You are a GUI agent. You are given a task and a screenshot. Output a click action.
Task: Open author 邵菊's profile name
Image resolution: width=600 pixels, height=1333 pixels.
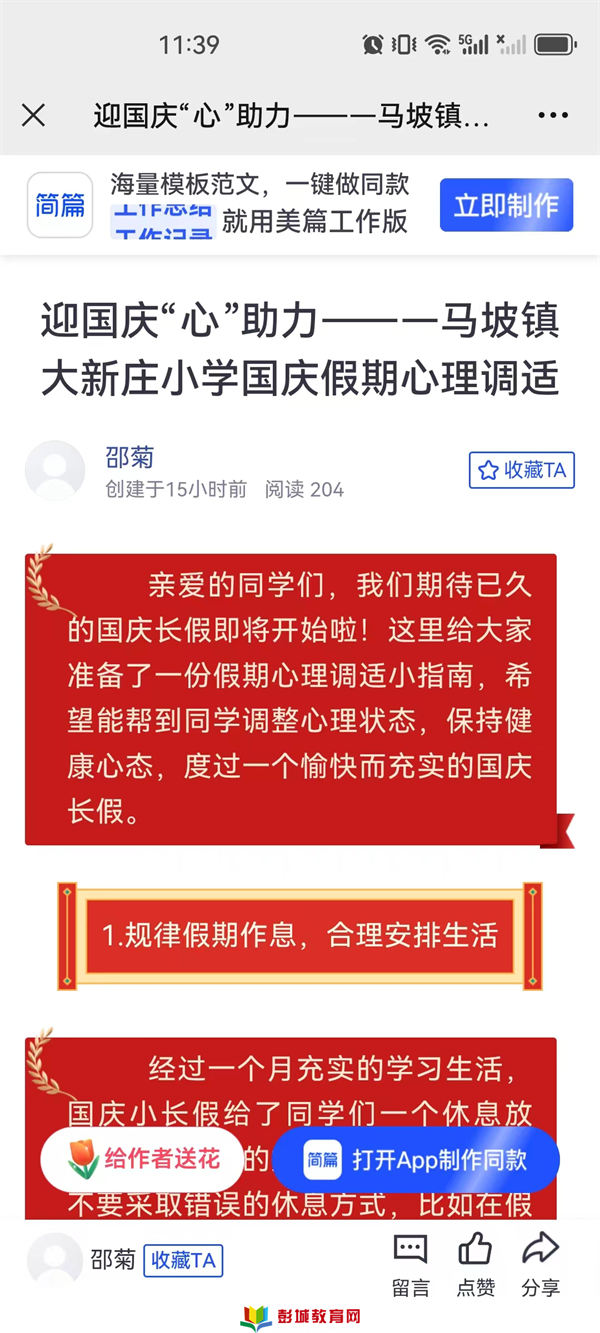(130, 457)
